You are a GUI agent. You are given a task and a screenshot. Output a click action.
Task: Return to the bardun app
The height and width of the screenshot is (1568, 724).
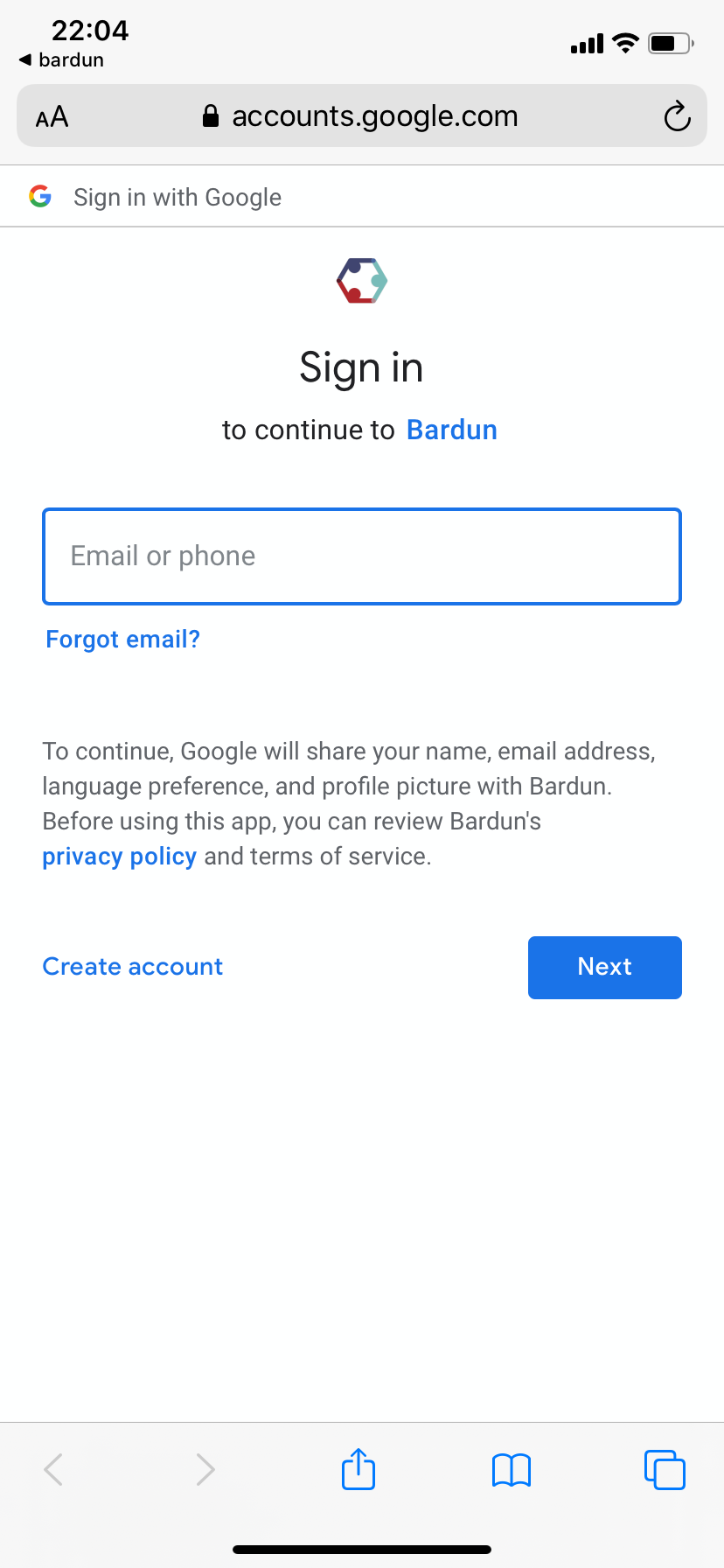(x=61, y=59)
